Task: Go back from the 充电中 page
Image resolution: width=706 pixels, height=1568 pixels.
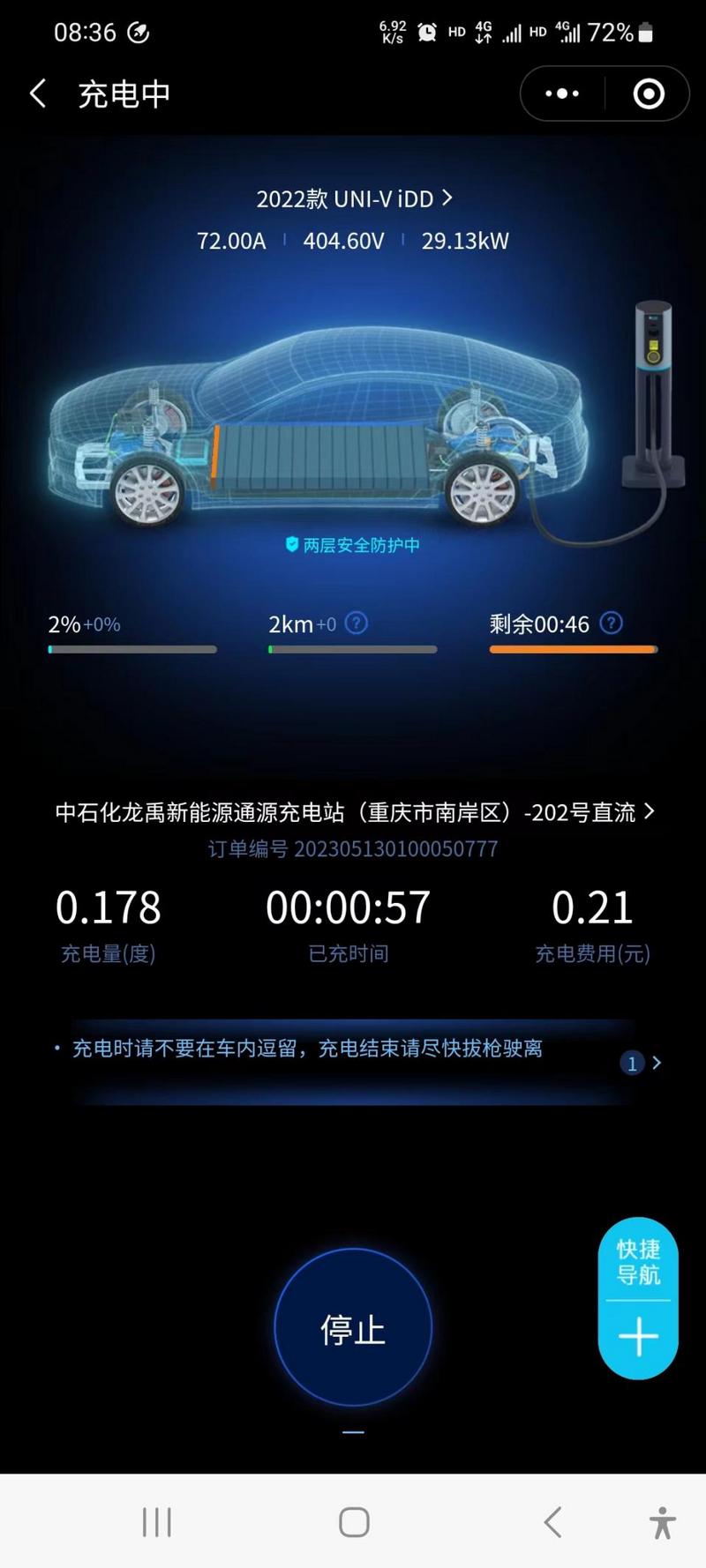Action: [x=38, y=93]
